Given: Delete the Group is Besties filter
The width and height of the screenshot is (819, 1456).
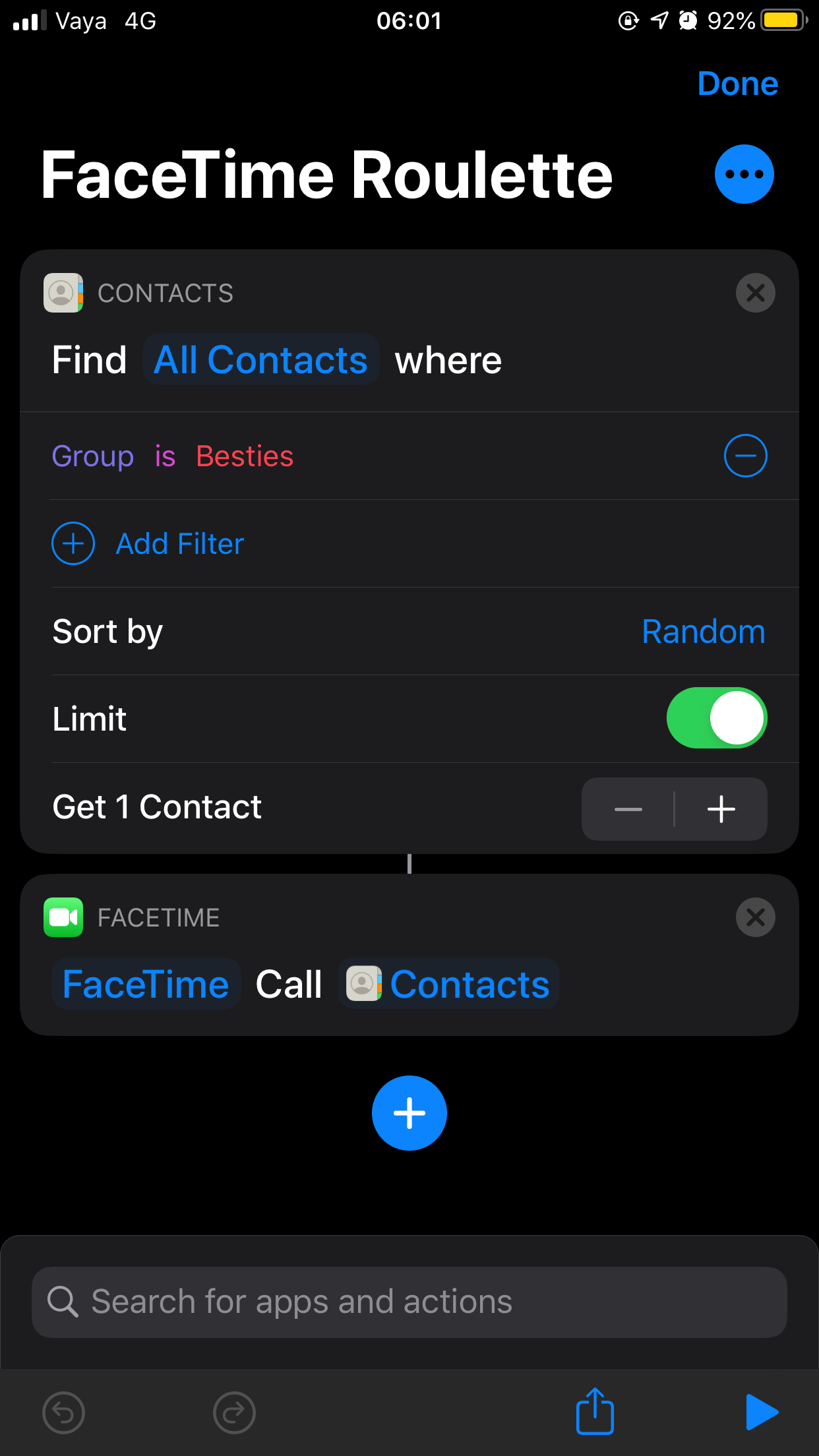Looking at the screenshot, I should coord(745,456).
